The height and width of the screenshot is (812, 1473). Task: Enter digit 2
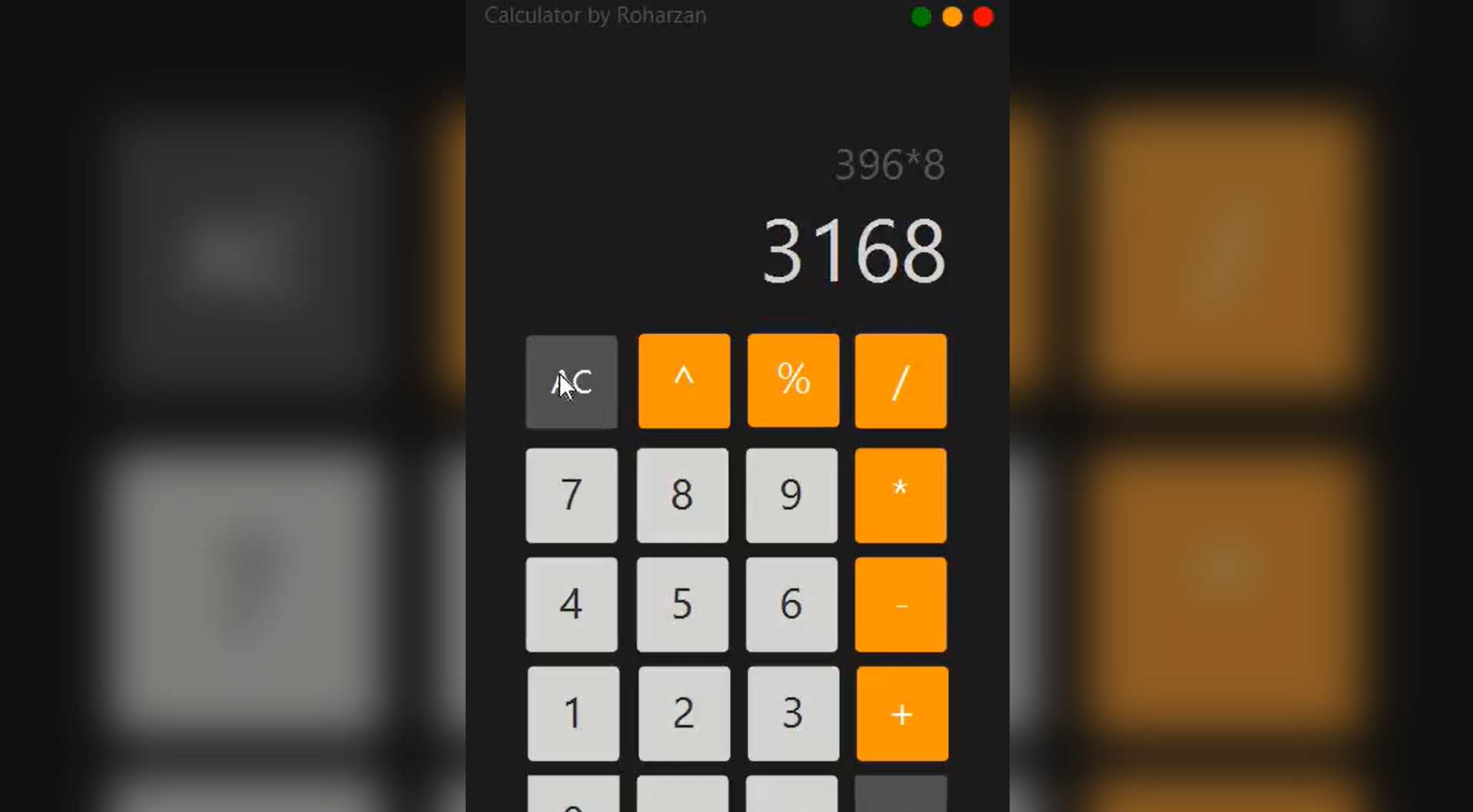point(684,714)
